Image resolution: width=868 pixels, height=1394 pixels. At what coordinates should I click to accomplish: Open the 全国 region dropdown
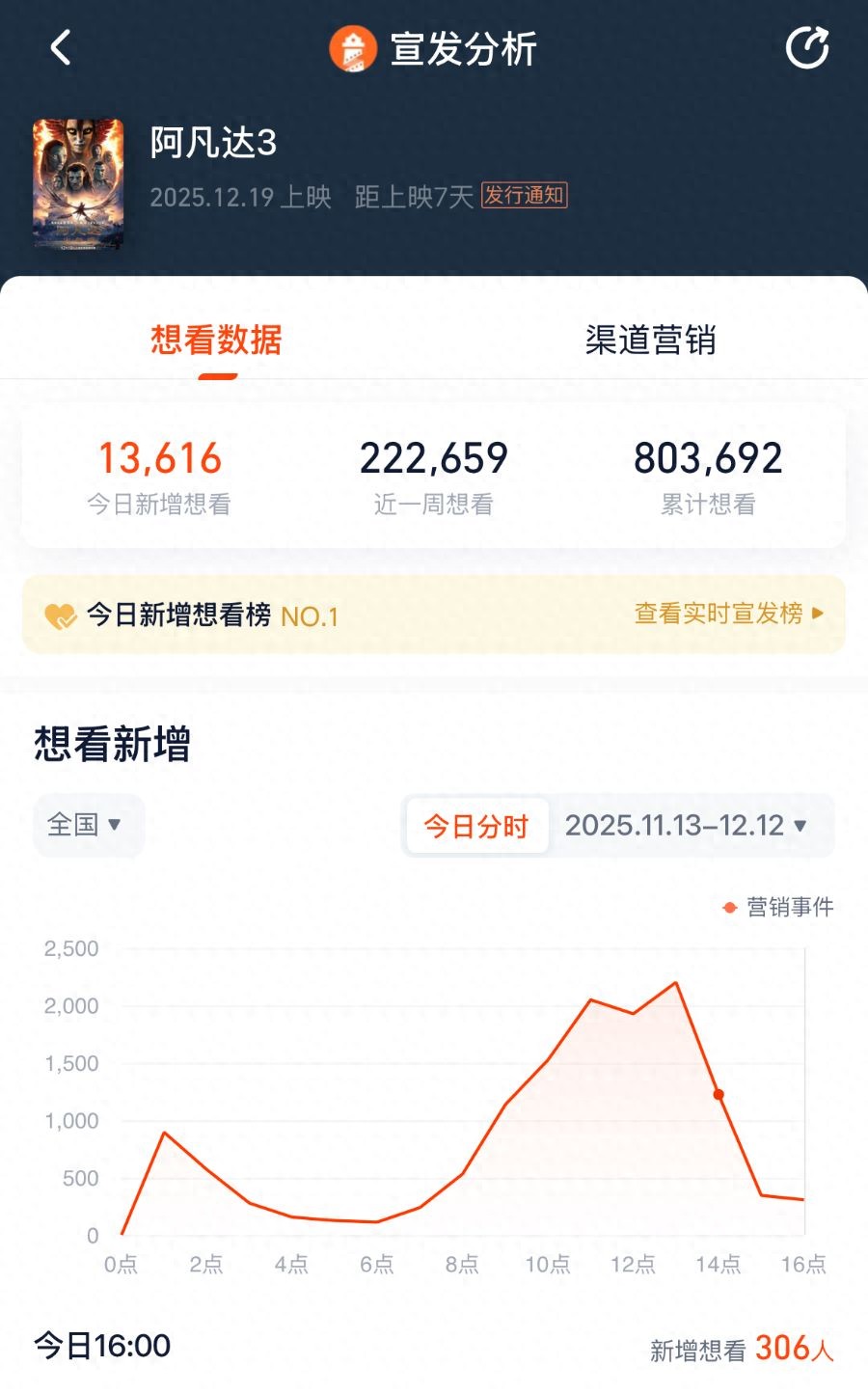pos(88,826)
